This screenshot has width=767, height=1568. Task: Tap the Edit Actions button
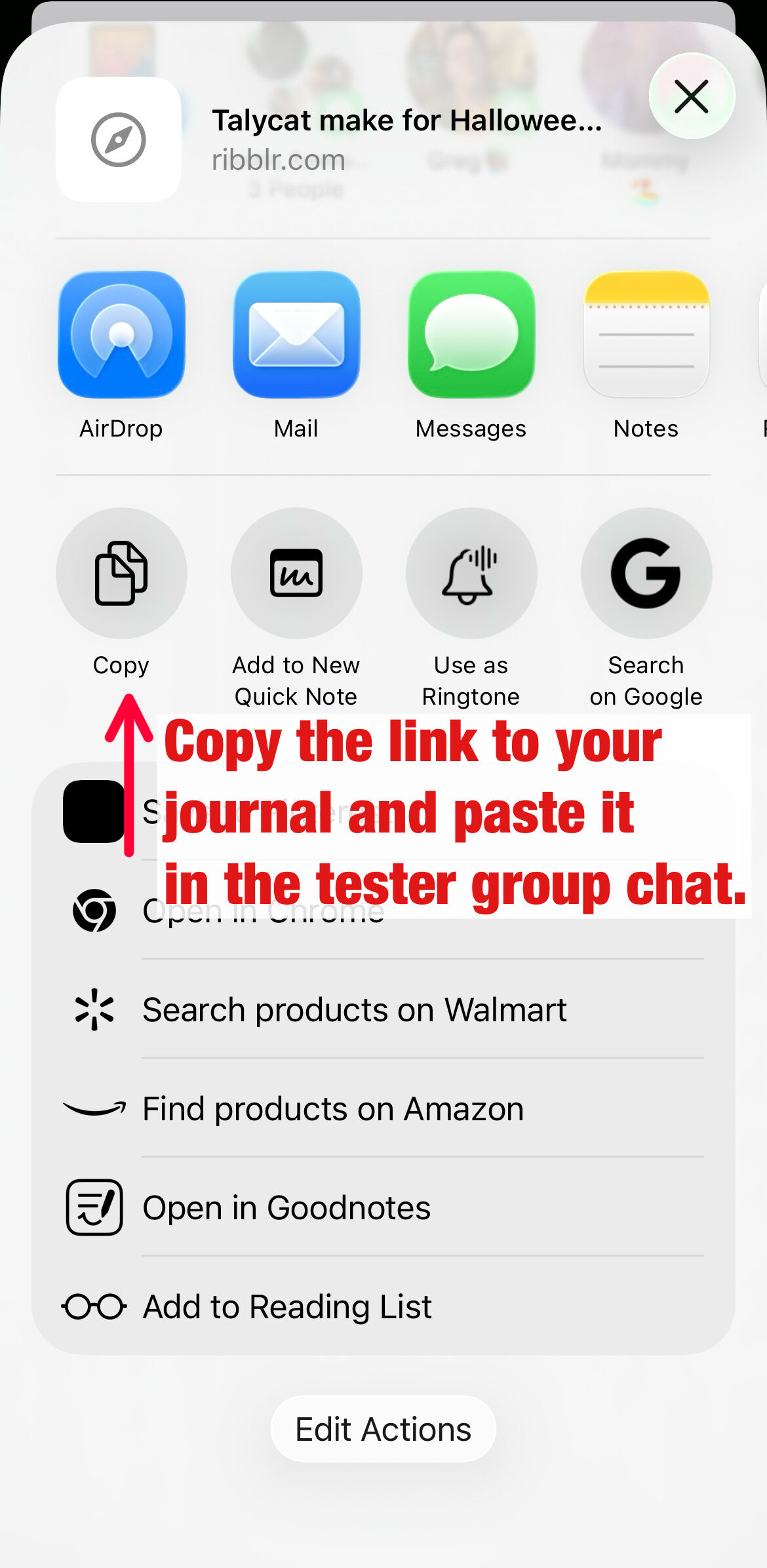pyautogui.click(x=383, y=1429)
